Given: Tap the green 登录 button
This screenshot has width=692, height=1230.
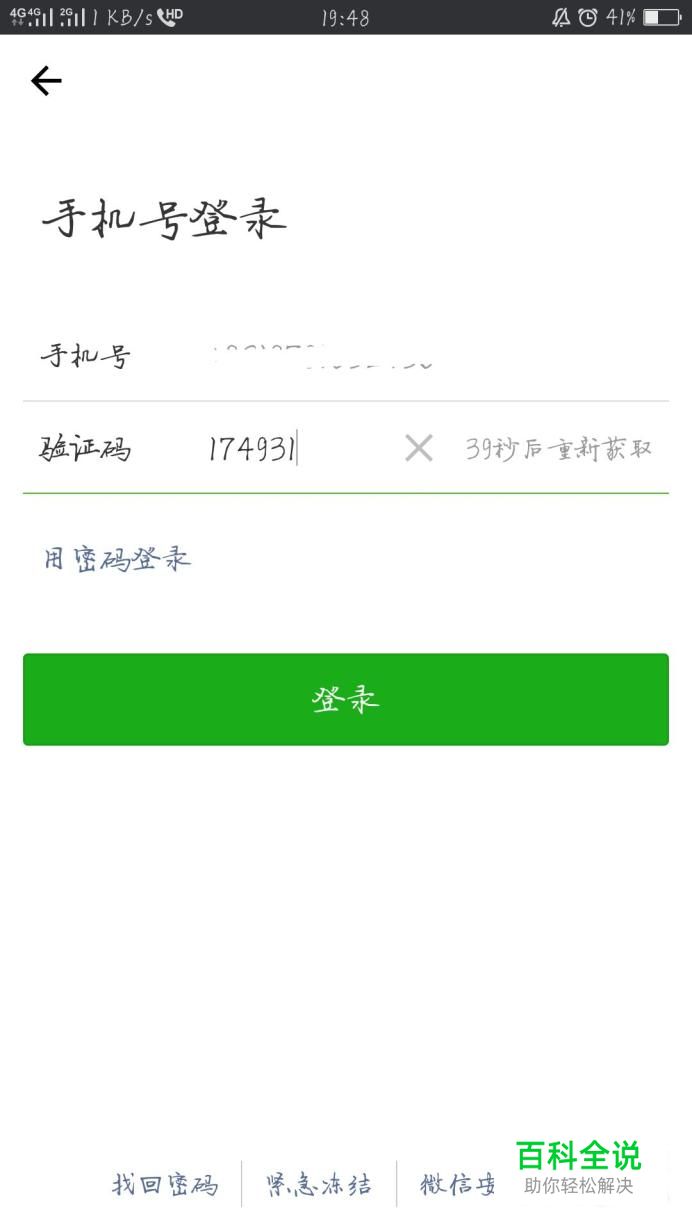Looking at the screenshot, I should [346, 699].
